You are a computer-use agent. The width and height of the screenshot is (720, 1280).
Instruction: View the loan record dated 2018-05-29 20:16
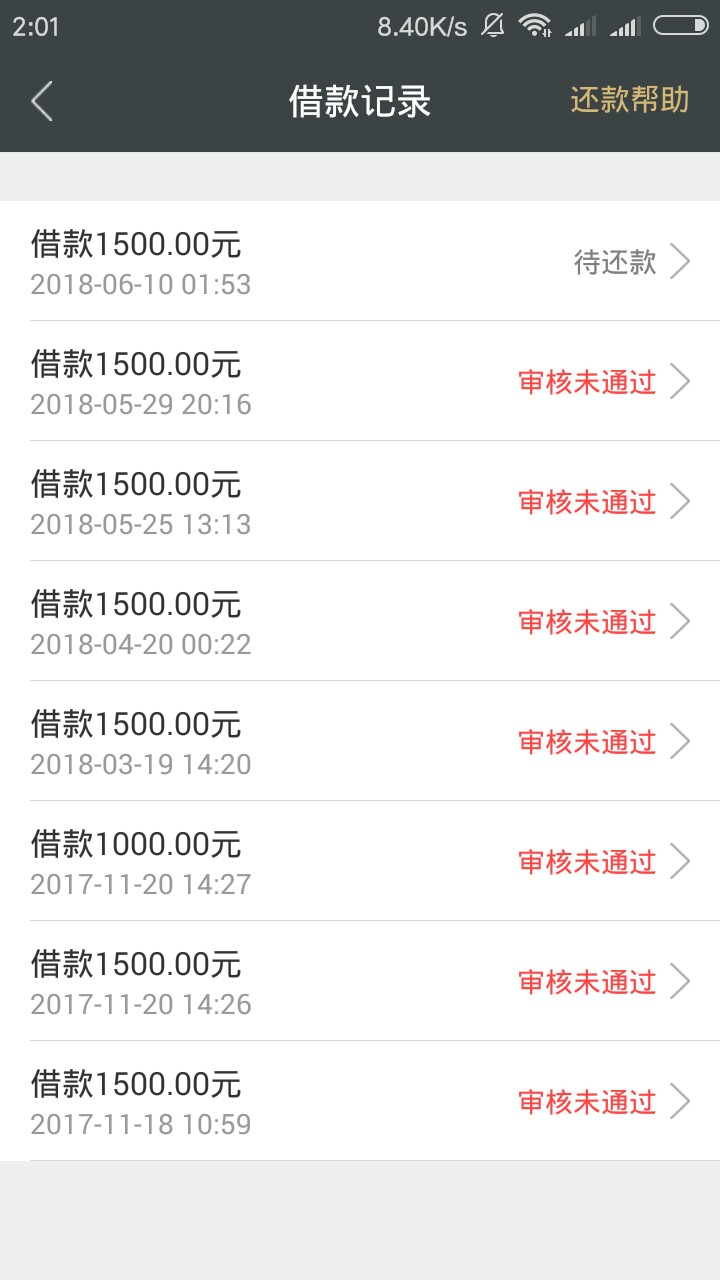tap(360, 382)
